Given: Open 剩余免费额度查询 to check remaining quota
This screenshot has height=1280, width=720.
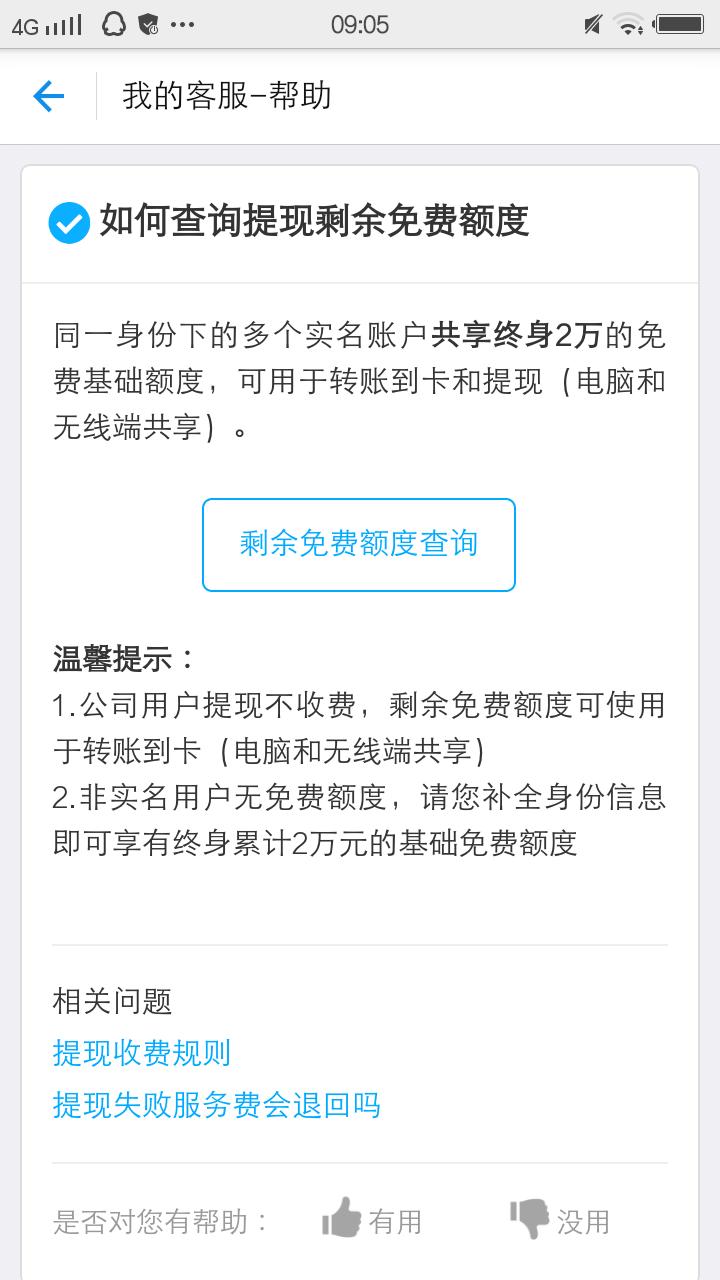Looking at the screenshot, I should pyautogui.click(x=358, y=544).
